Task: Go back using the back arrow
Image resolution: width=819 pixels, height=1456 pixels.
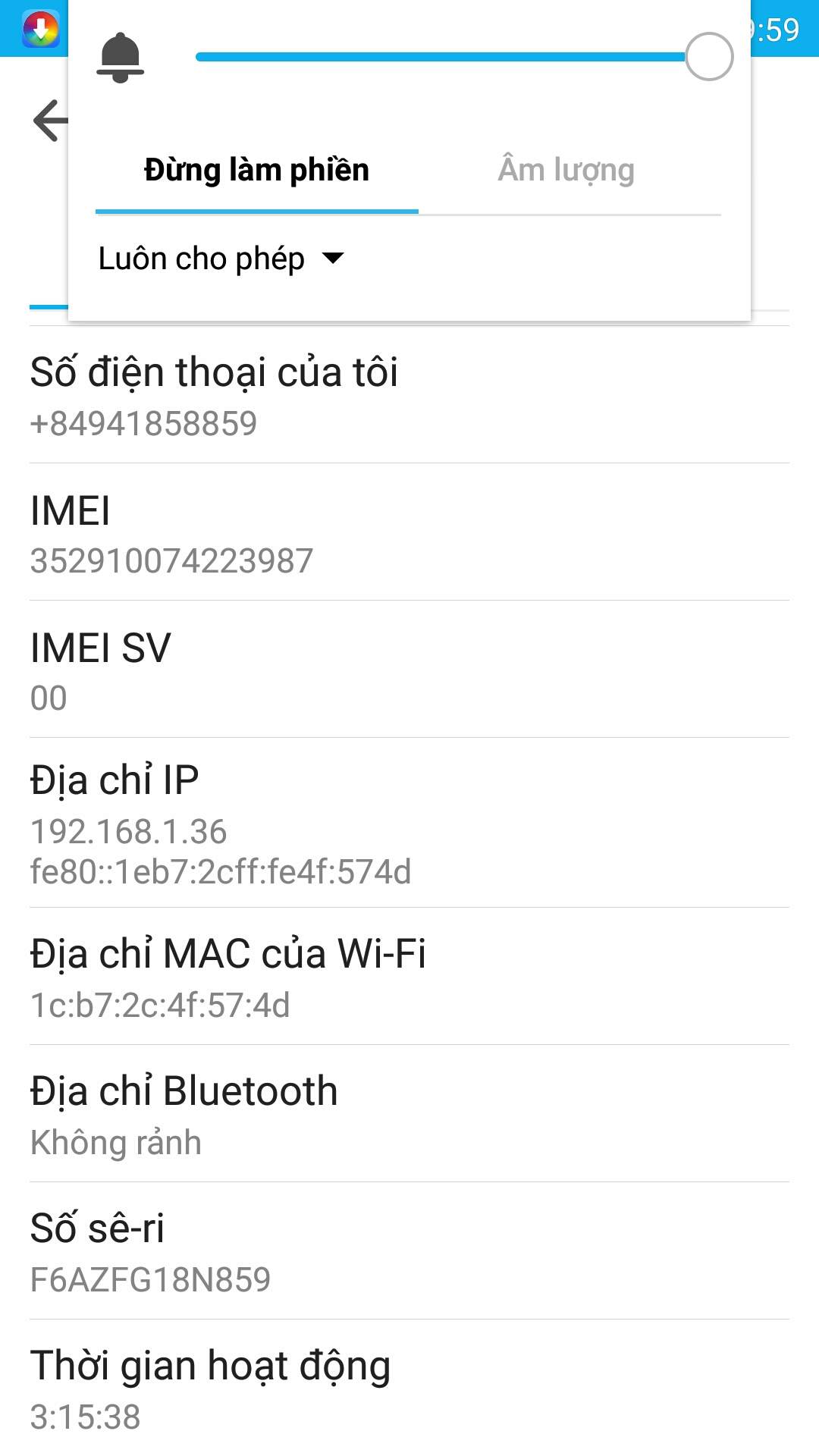Action: [50, 121]
